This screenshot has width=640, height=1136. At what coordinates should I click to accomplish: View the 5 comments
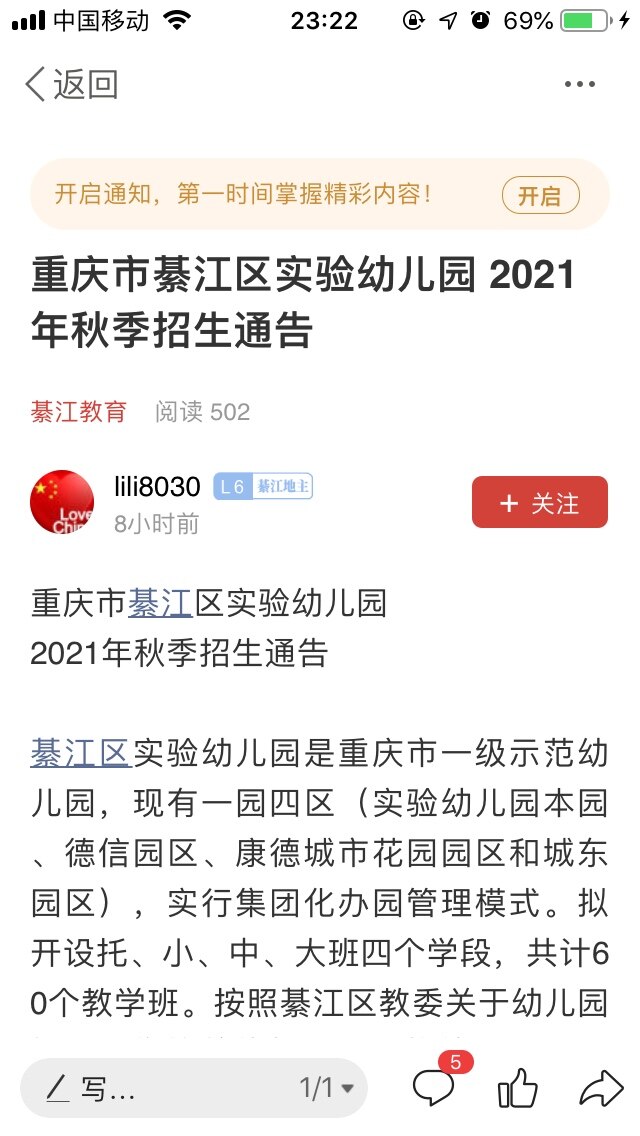[x=435, y=1087]
